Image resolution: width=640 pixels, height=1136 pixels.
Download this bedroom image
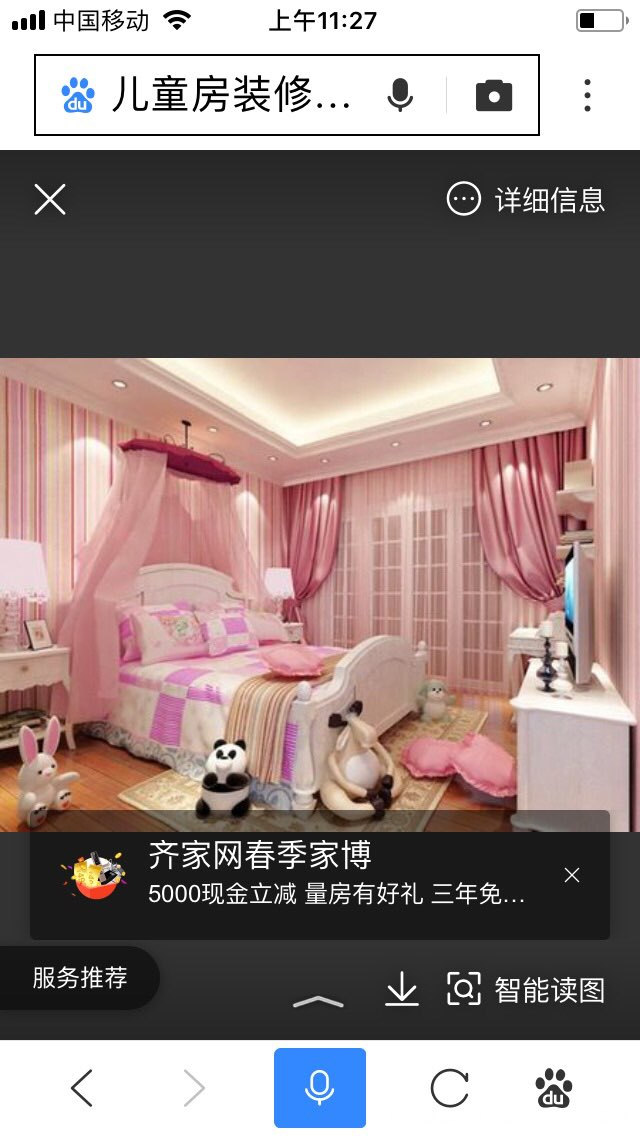402,989
